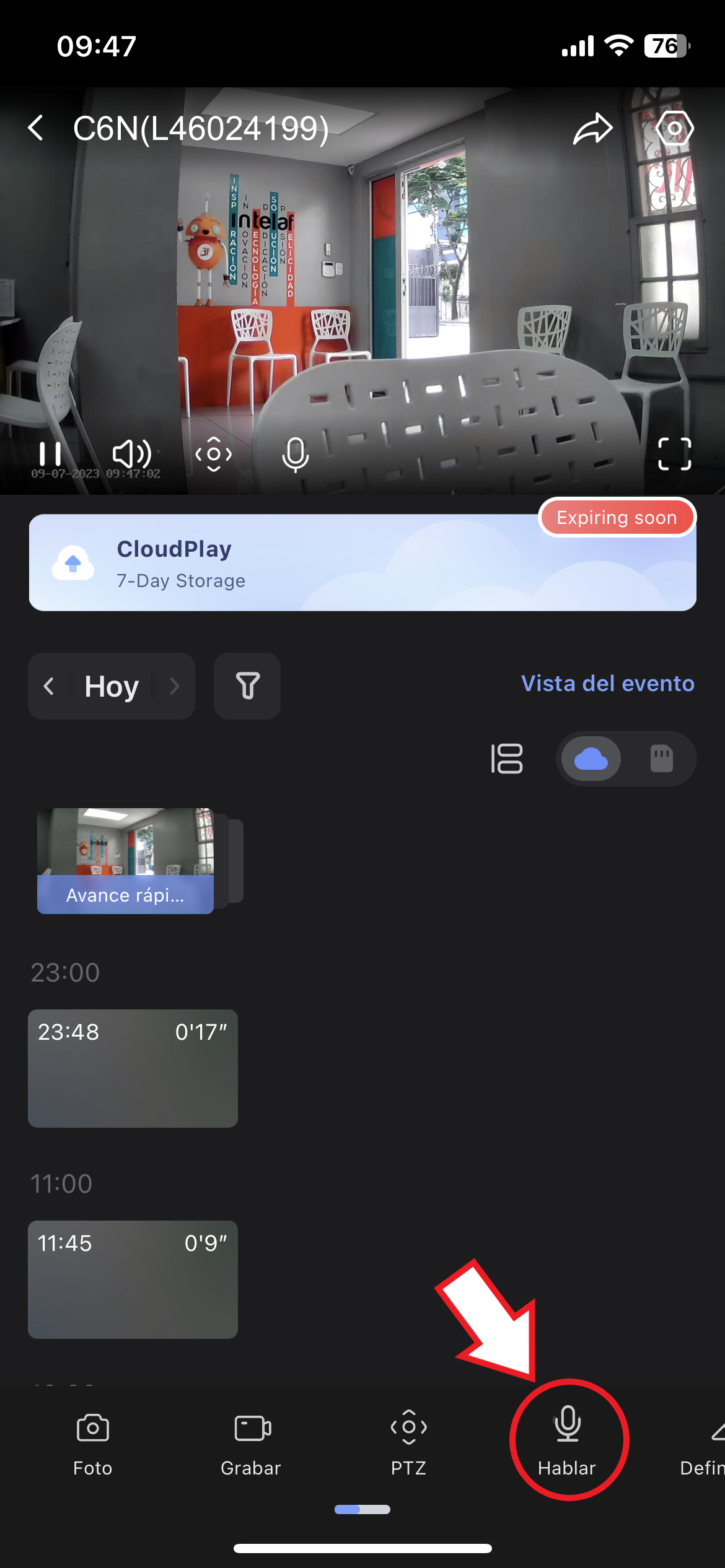Take a Foto snapshot
Viewport: 725px width, 1568px height.
pos(93,1442)
